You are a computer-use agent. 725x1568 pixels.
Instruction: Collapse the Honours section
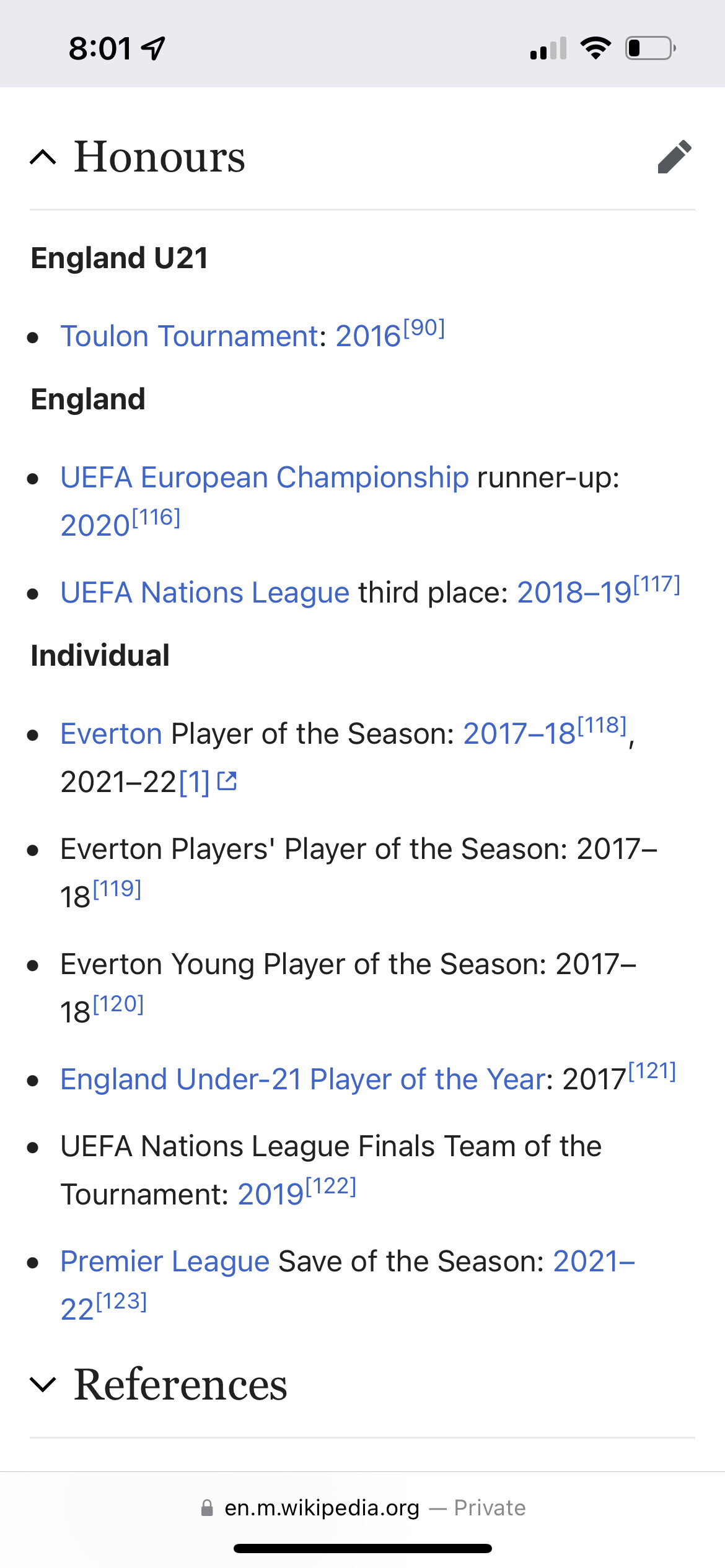[43, 157]
